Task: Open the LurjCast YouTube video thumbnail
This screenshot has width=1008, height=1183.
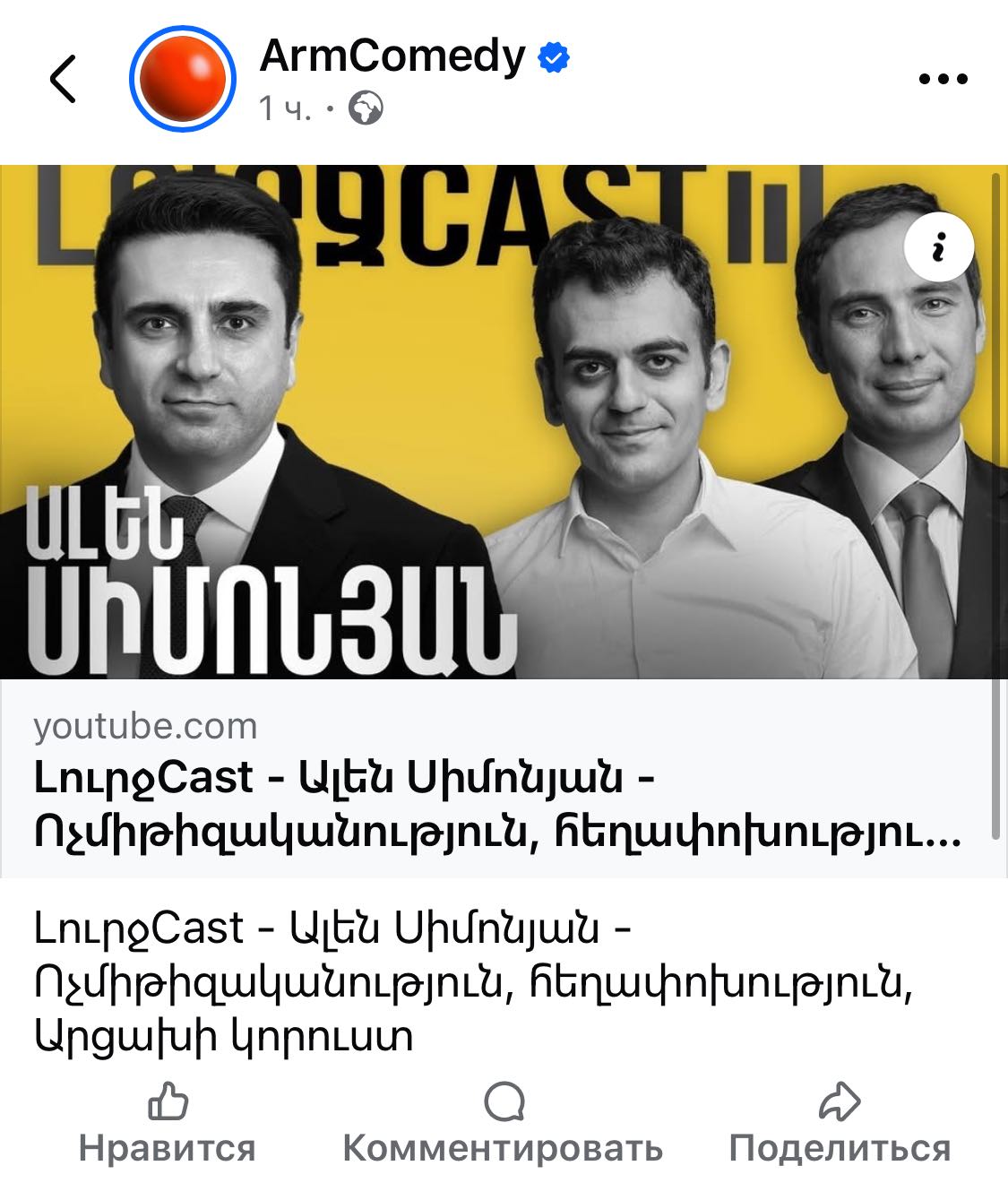Action: pyautogui.click(x=502, y=421)
